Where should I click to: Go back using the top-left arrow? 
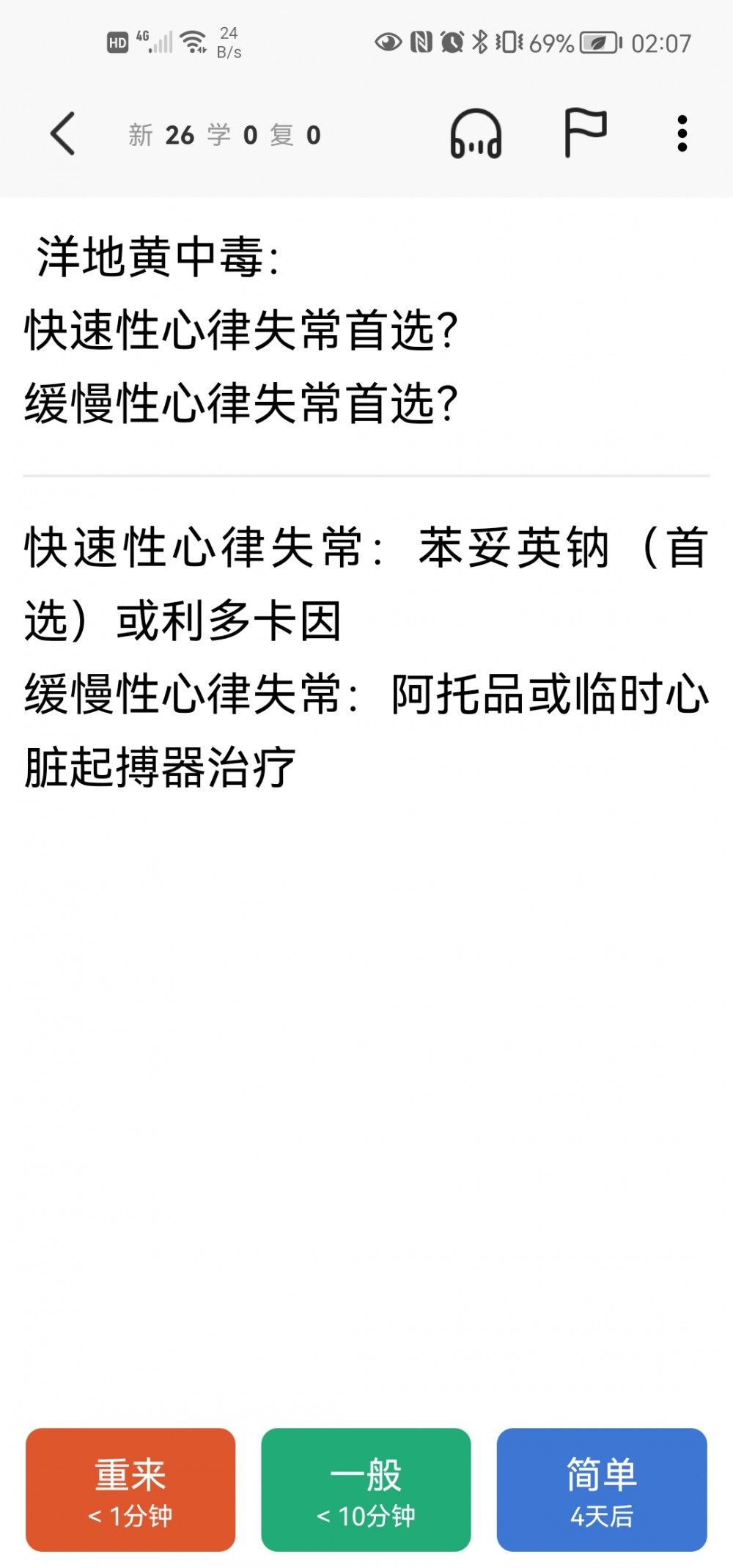point(63,133)
